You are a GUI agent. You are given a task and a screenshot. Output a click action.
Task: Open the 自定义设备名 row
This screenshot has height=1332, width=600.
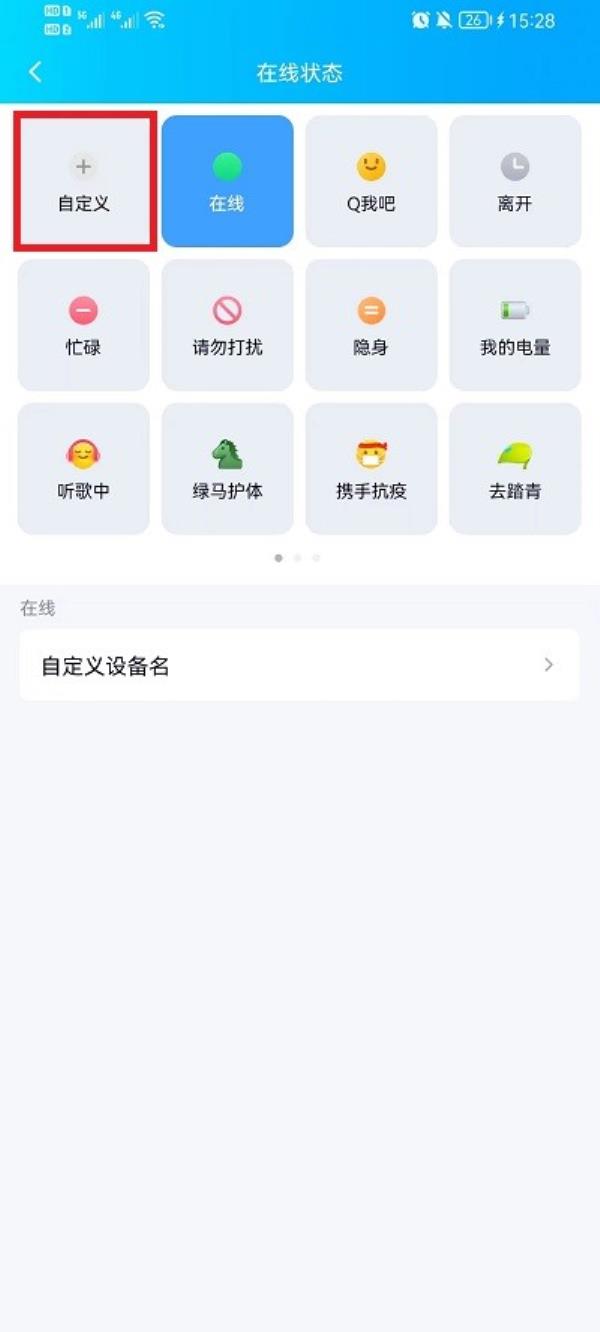300,665
